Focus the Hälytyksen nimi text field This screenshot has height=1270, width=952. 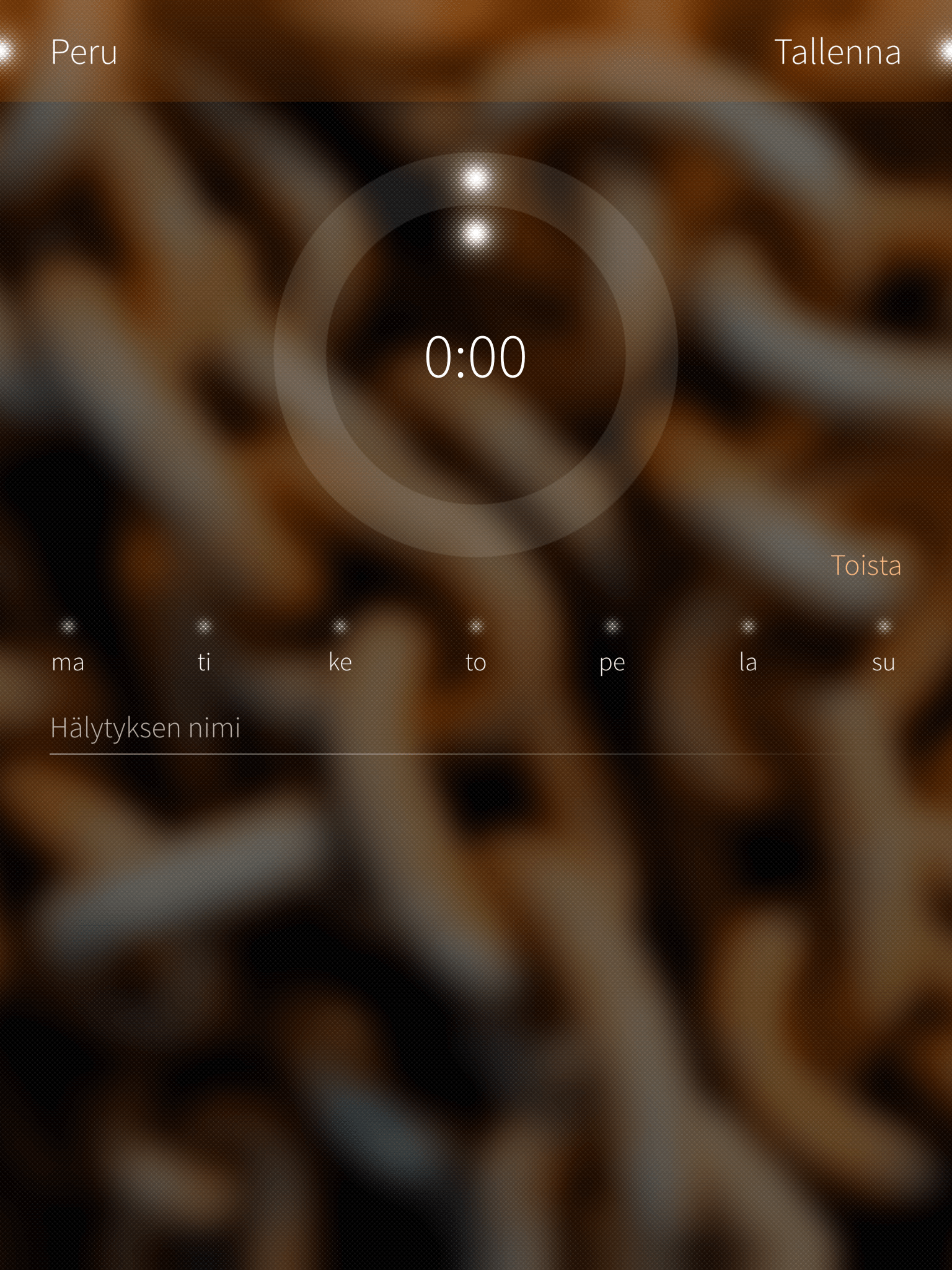coord(434,728)
